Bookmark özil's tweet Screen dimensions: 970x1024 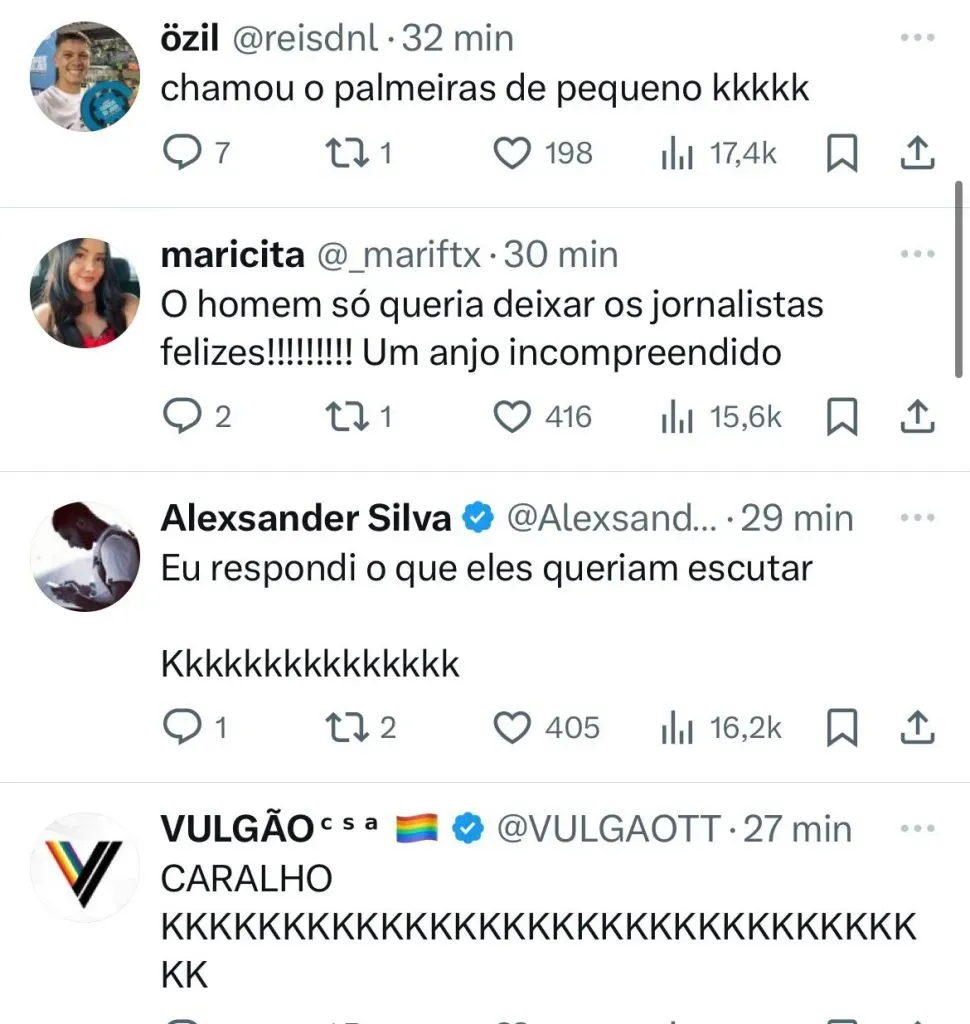click(x=842, y=153)
